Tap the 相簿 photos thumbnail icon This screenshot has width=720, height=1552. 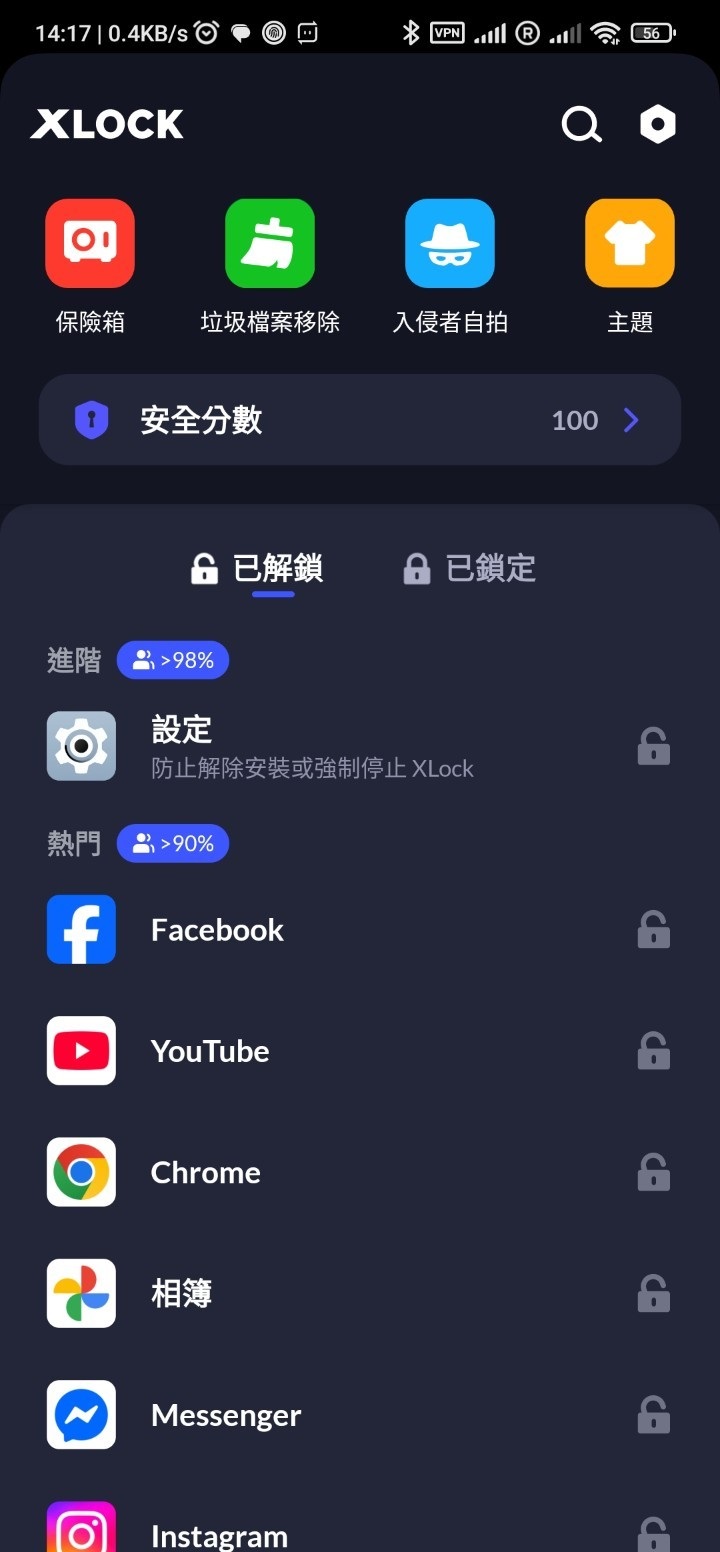(x=81, y=1293)
